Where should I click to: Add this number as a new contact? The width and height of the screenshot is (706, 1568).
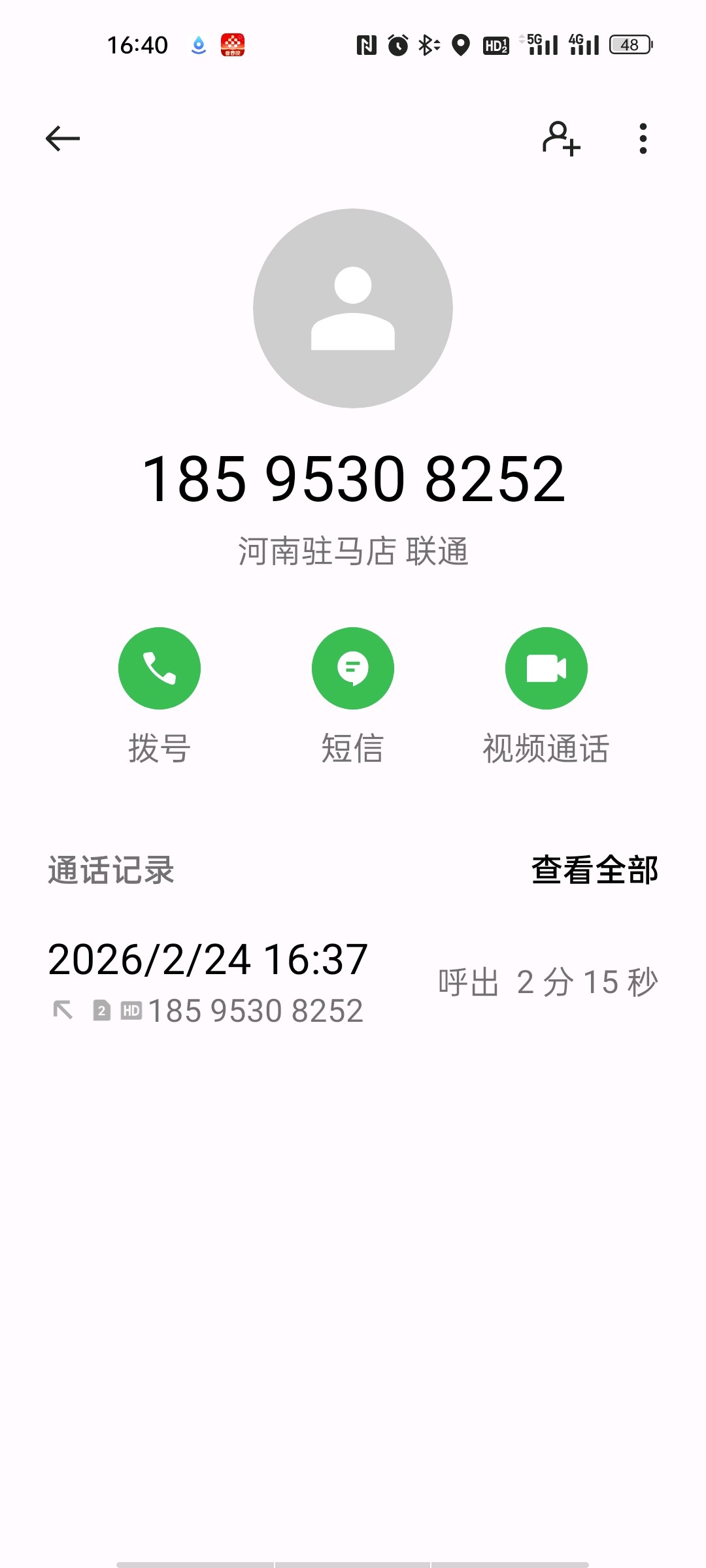point(561,139)
